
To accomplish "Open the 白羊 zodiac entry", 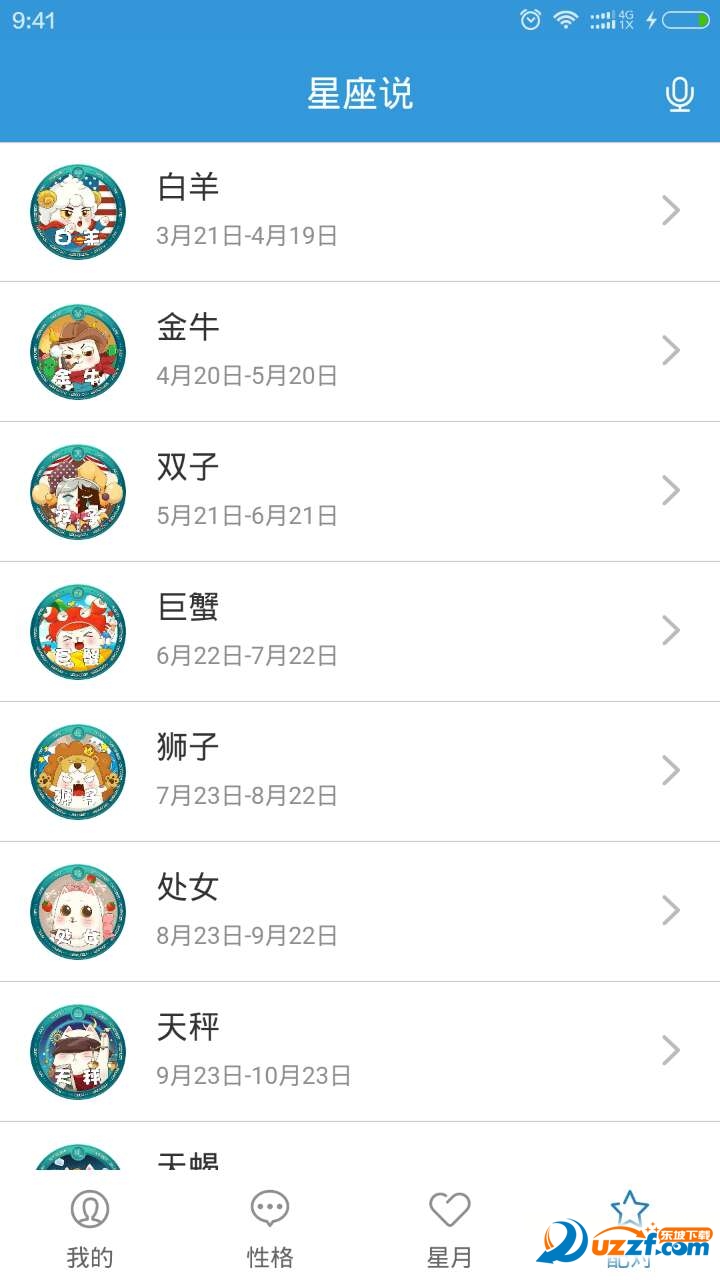I will (x=360, y=211).
